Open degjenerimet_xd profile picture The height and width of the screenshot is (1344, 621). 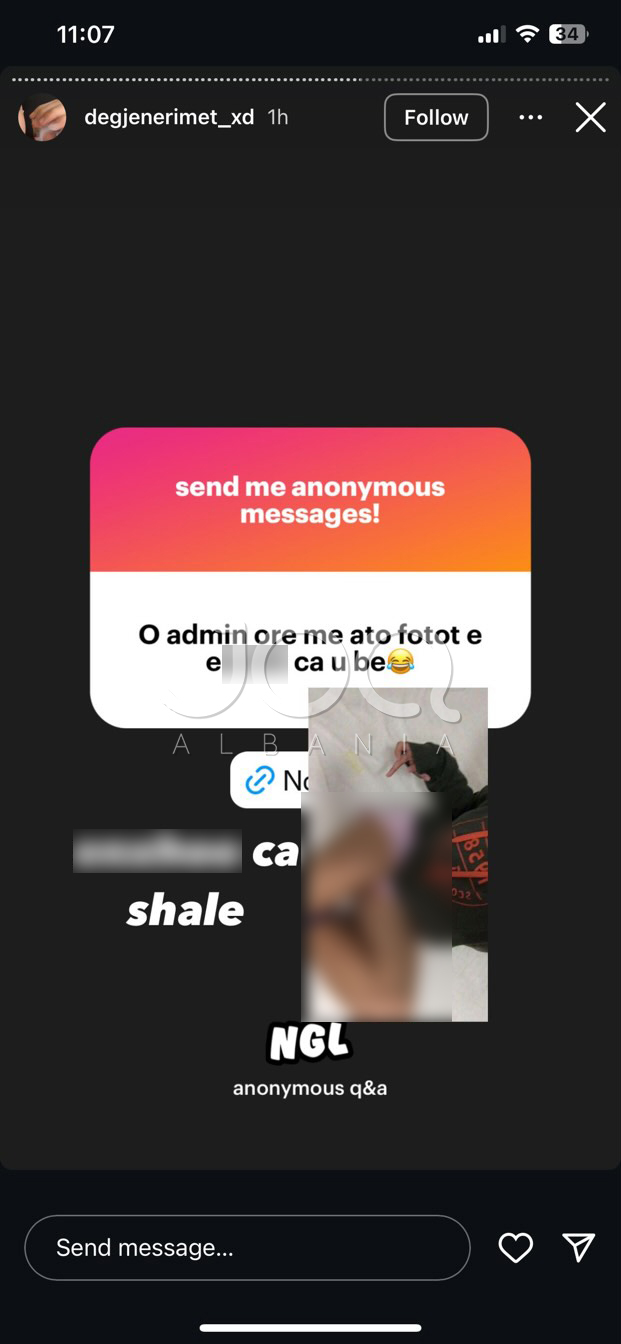pos(42,118)
